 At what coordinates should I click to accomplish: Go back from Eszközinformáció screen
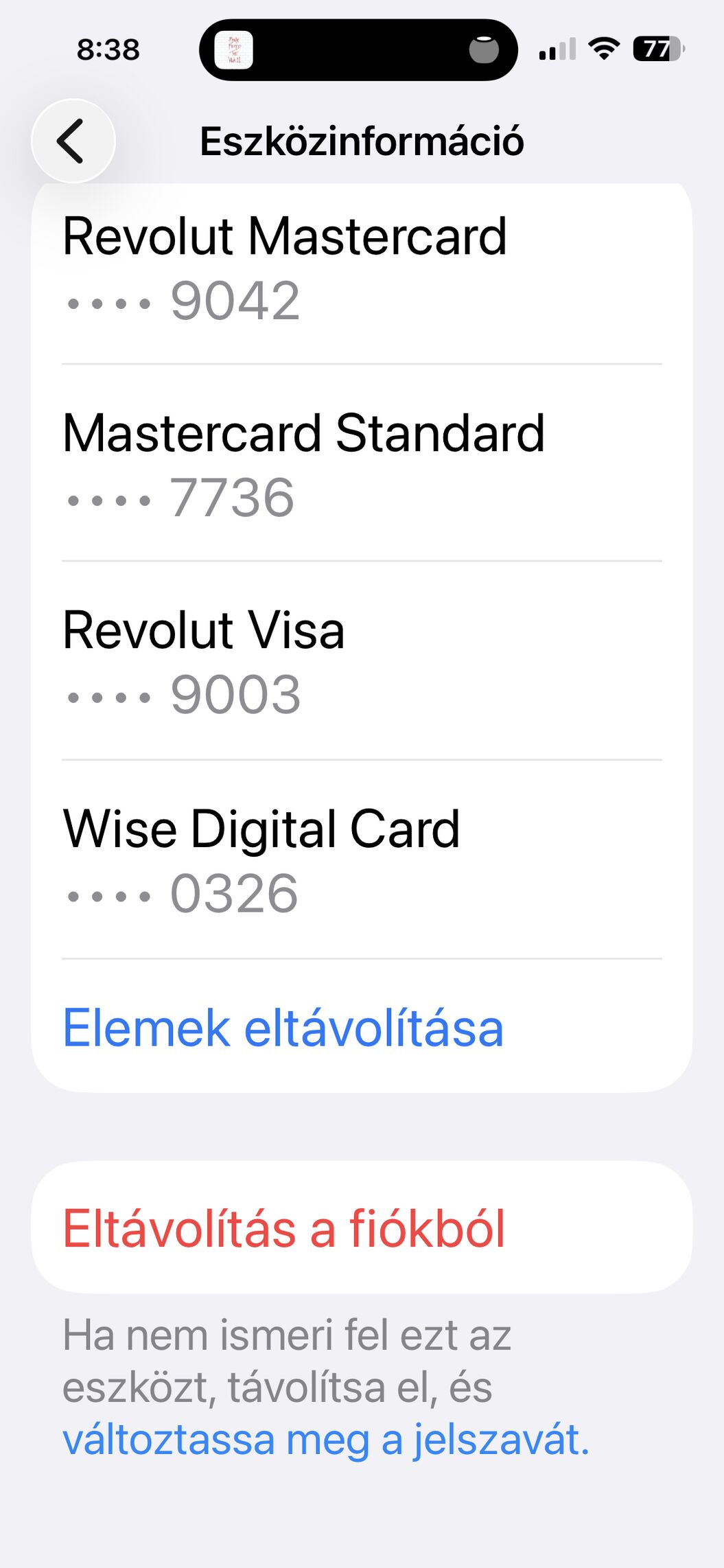pos(73,141)
